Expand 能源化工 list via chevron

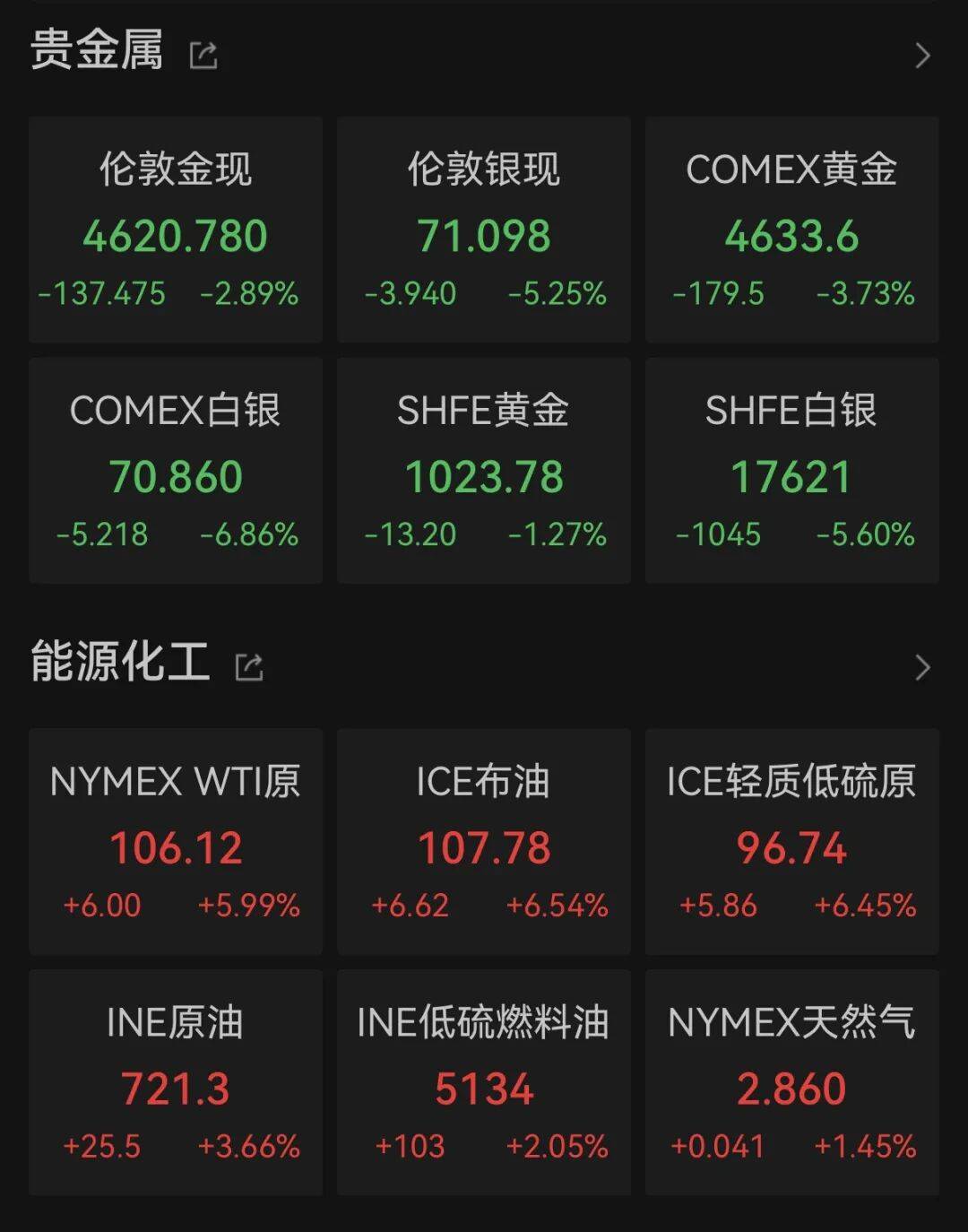(x=922, y=667)
